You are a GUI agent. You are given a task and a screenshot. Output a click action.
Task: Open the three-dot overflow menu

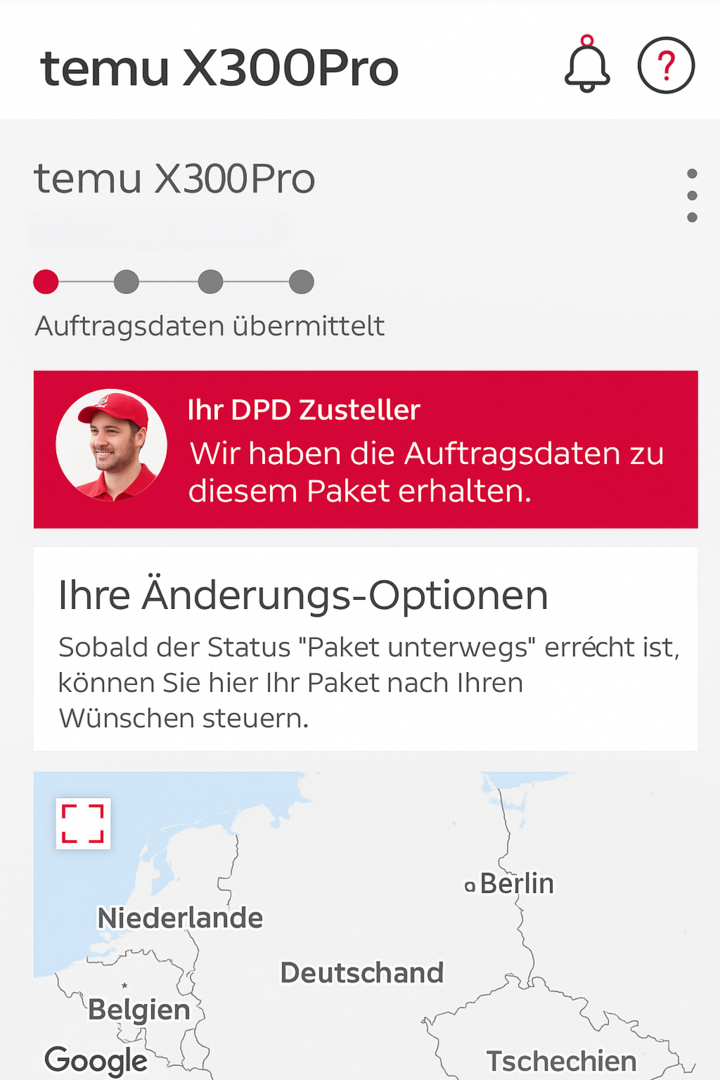point(692,195)
